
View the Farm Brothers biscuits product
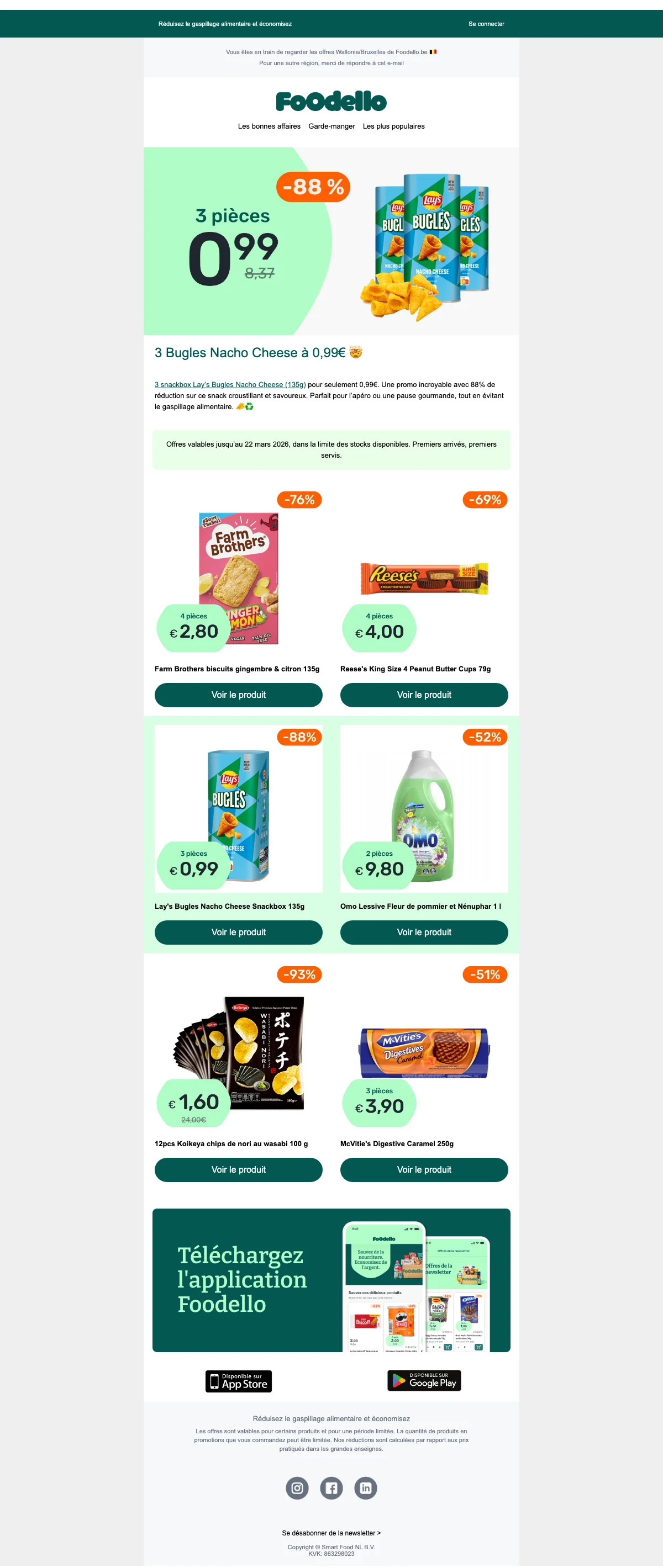[x=238, y=695]
